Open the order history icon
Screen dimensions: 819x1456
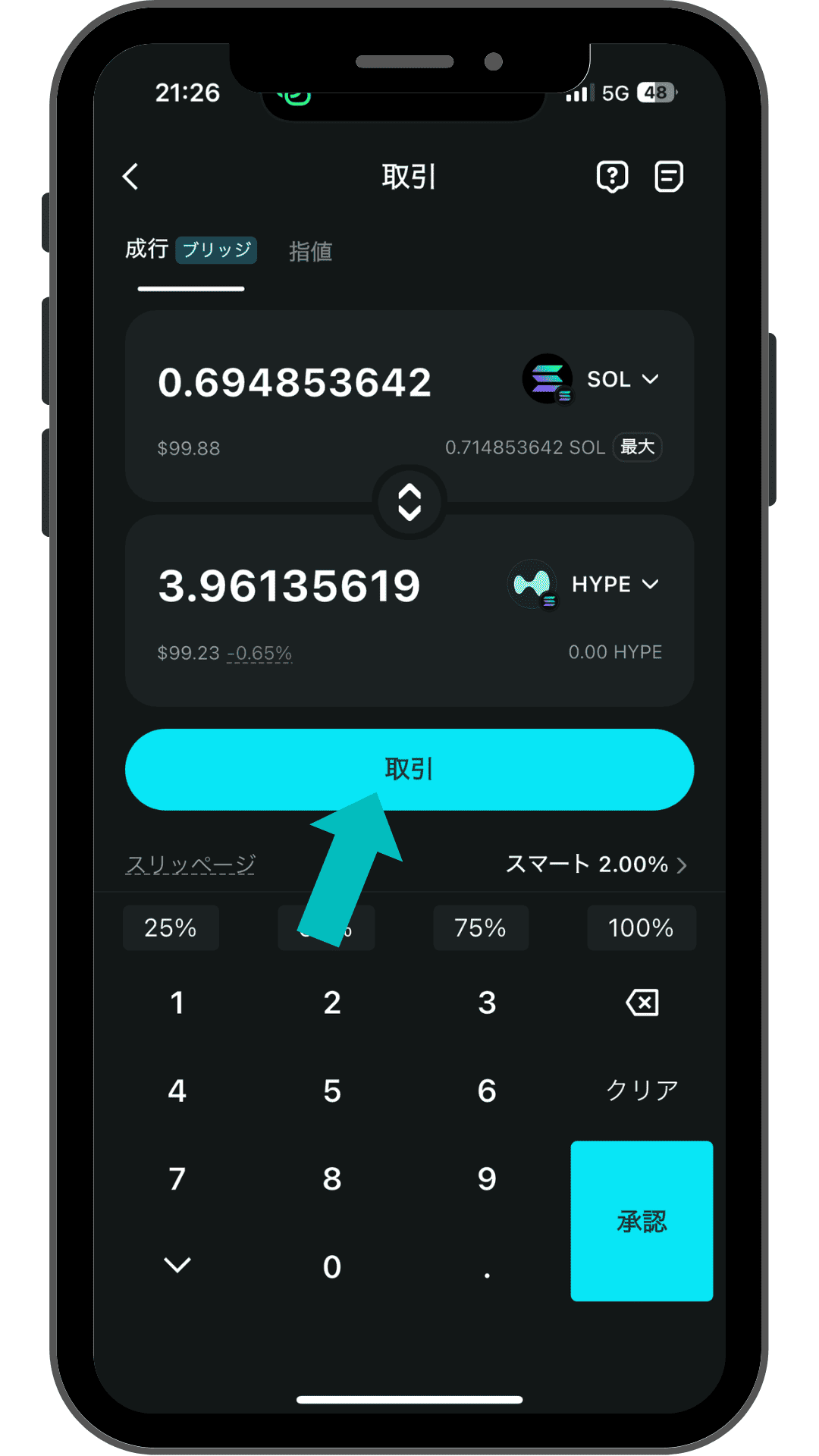click(x=668, y=177)
